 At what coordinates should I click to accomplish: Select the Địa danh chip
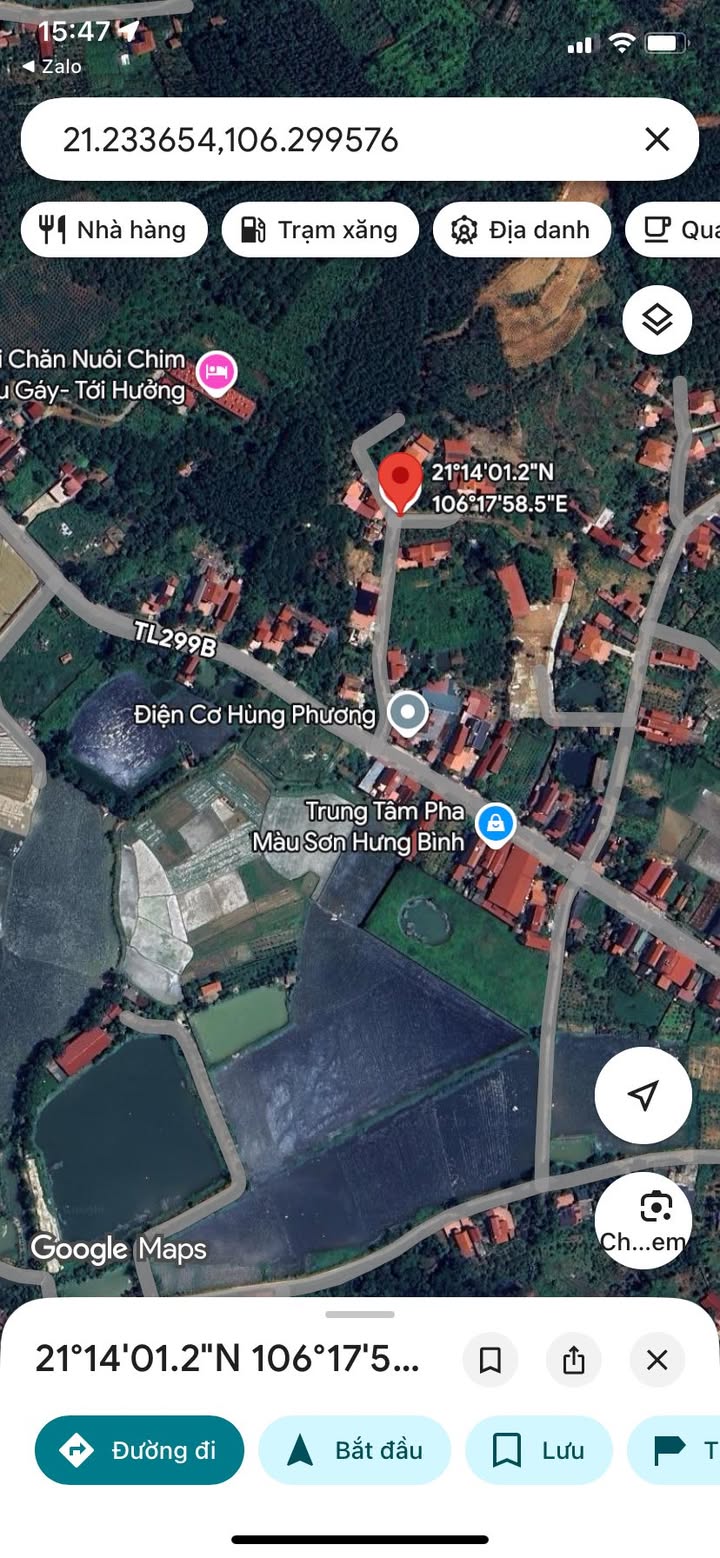521,230
